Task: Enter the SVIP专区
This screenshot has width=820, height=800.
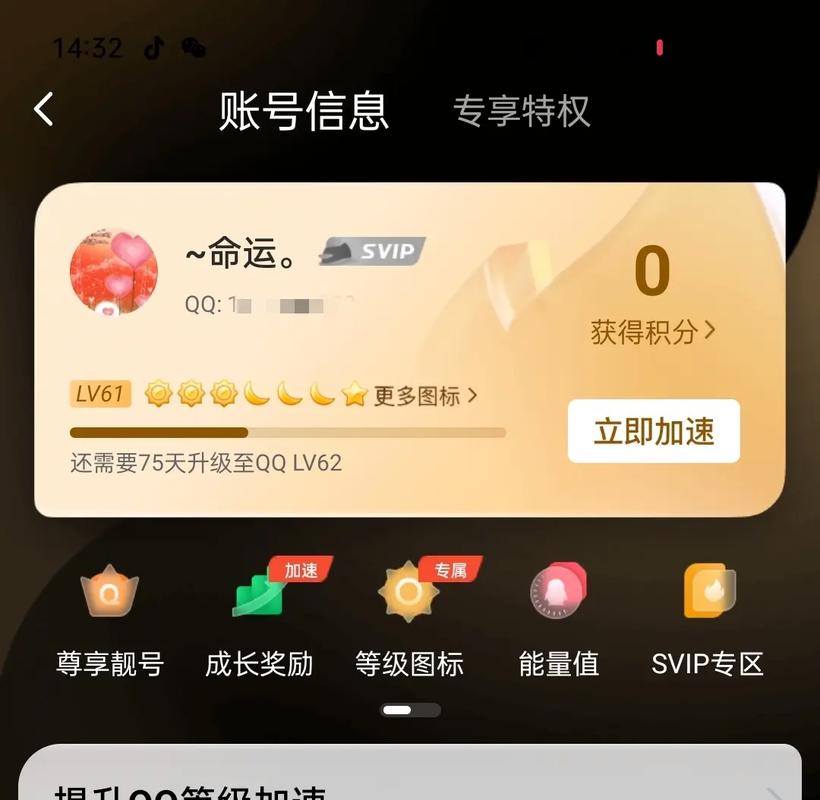Action: pyautogui.click(x=708, y=620)
